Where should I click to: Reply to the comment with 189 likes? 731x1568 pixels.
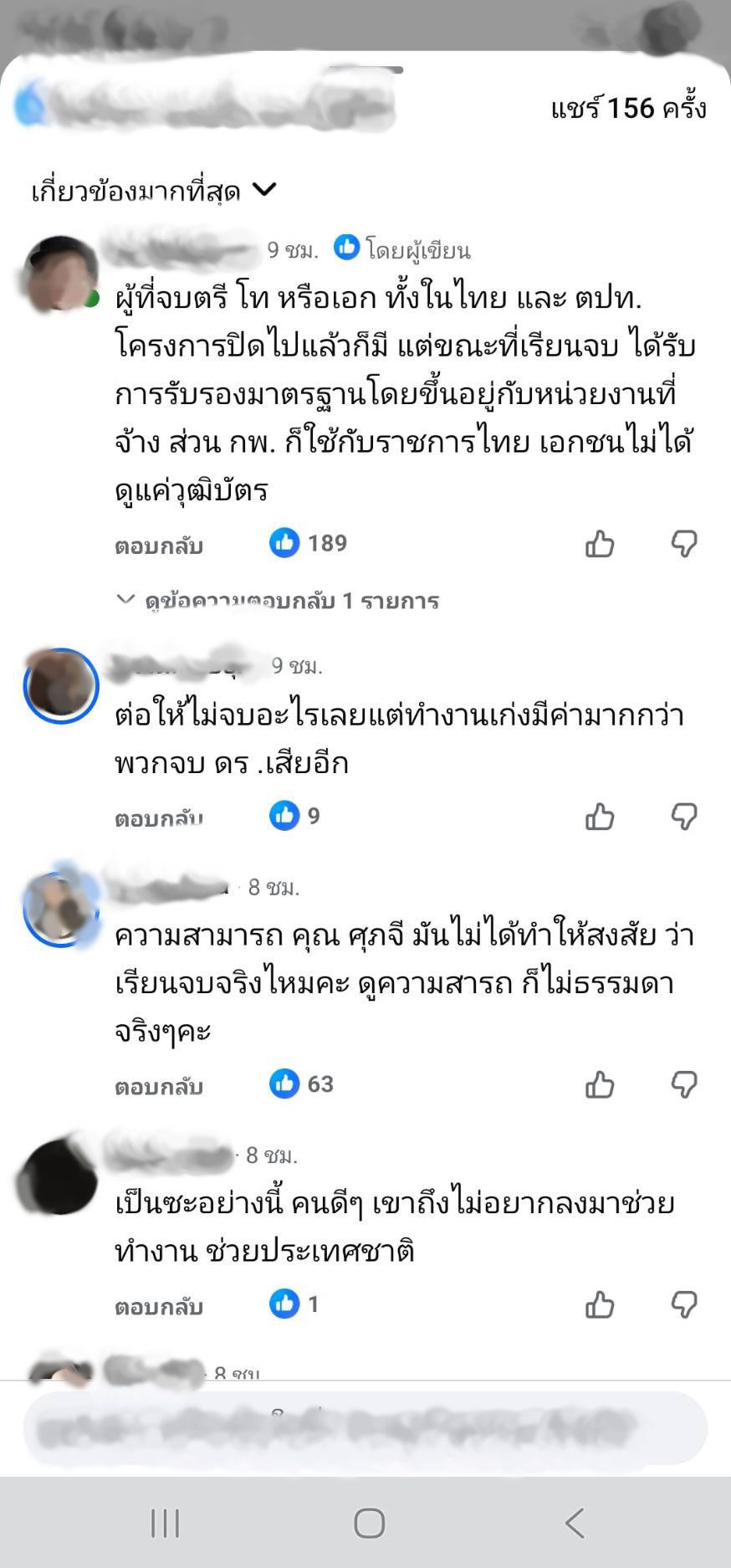tap(159, 546)
